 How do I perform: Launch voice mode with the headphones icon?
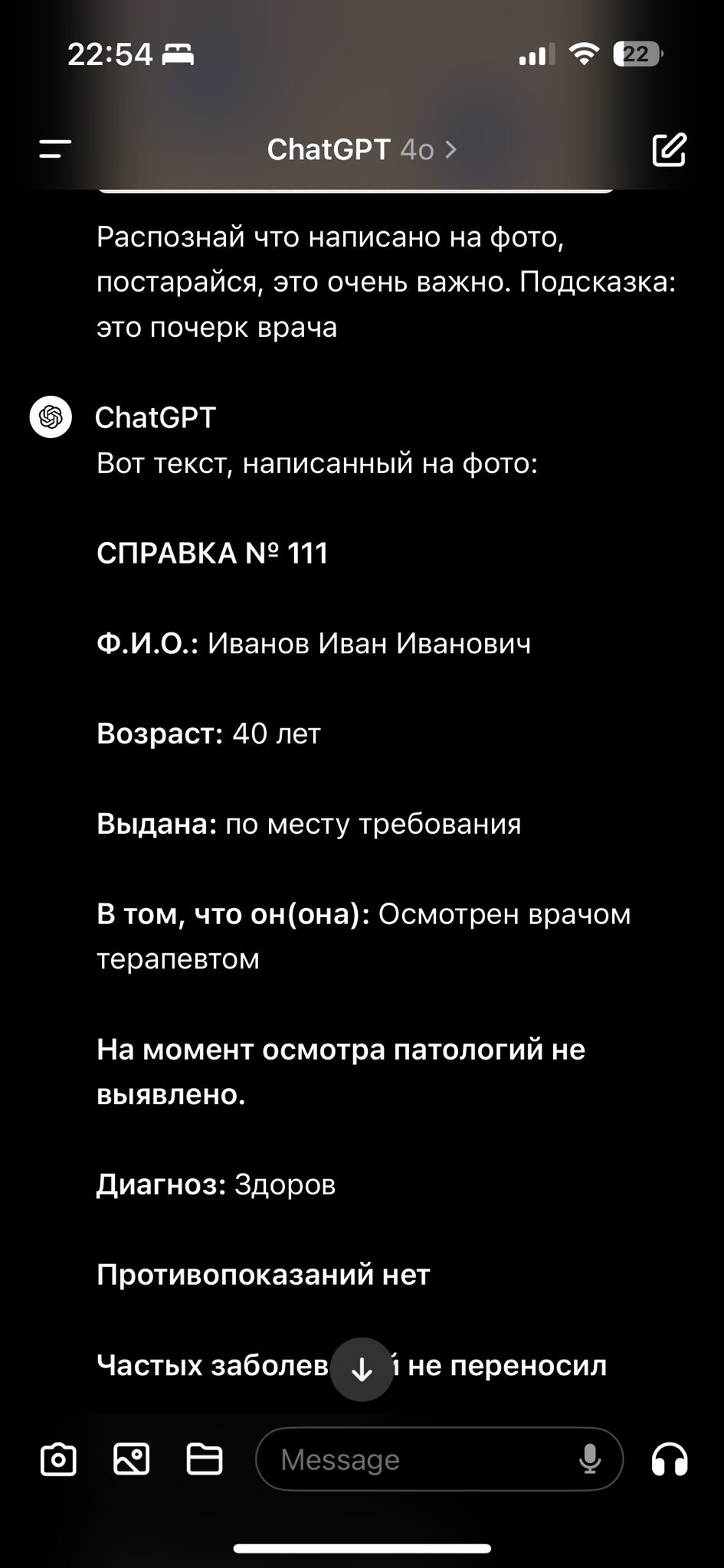coord(670,1459)
